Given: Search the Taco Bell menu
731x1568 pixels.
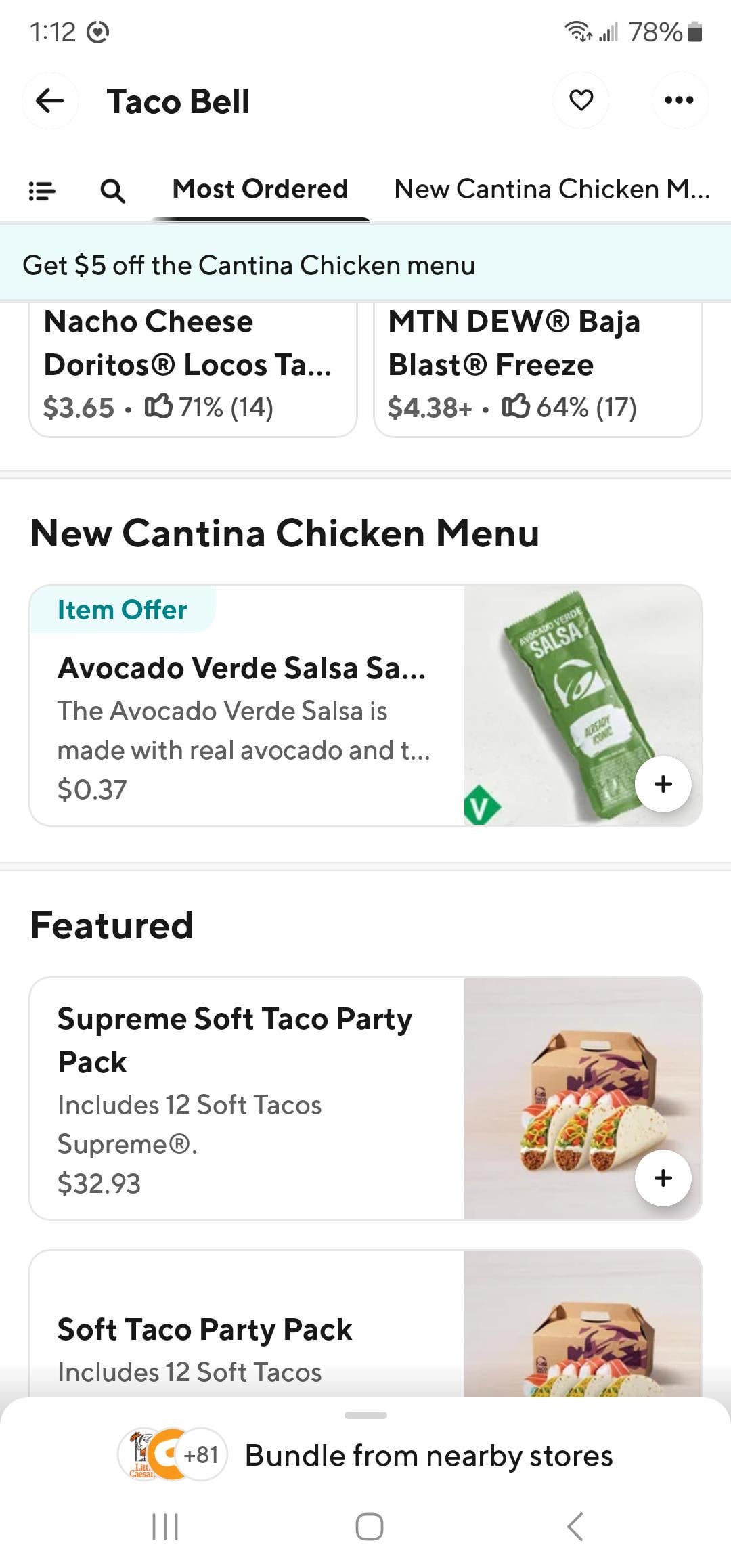Looking at the screenshot, I should click(112, 191).
